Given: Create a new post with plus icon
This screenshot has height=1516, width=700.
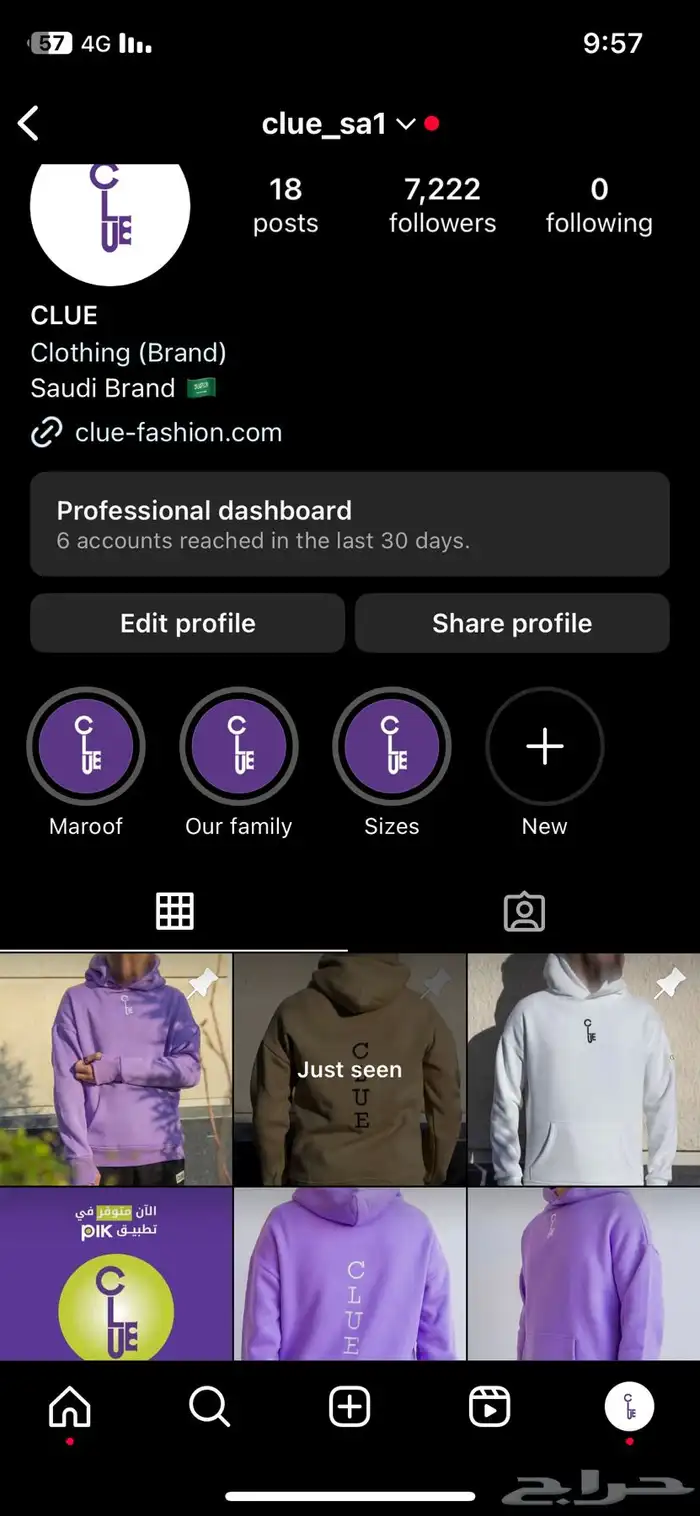Looking at the screenshot, I should point(350,1408).
